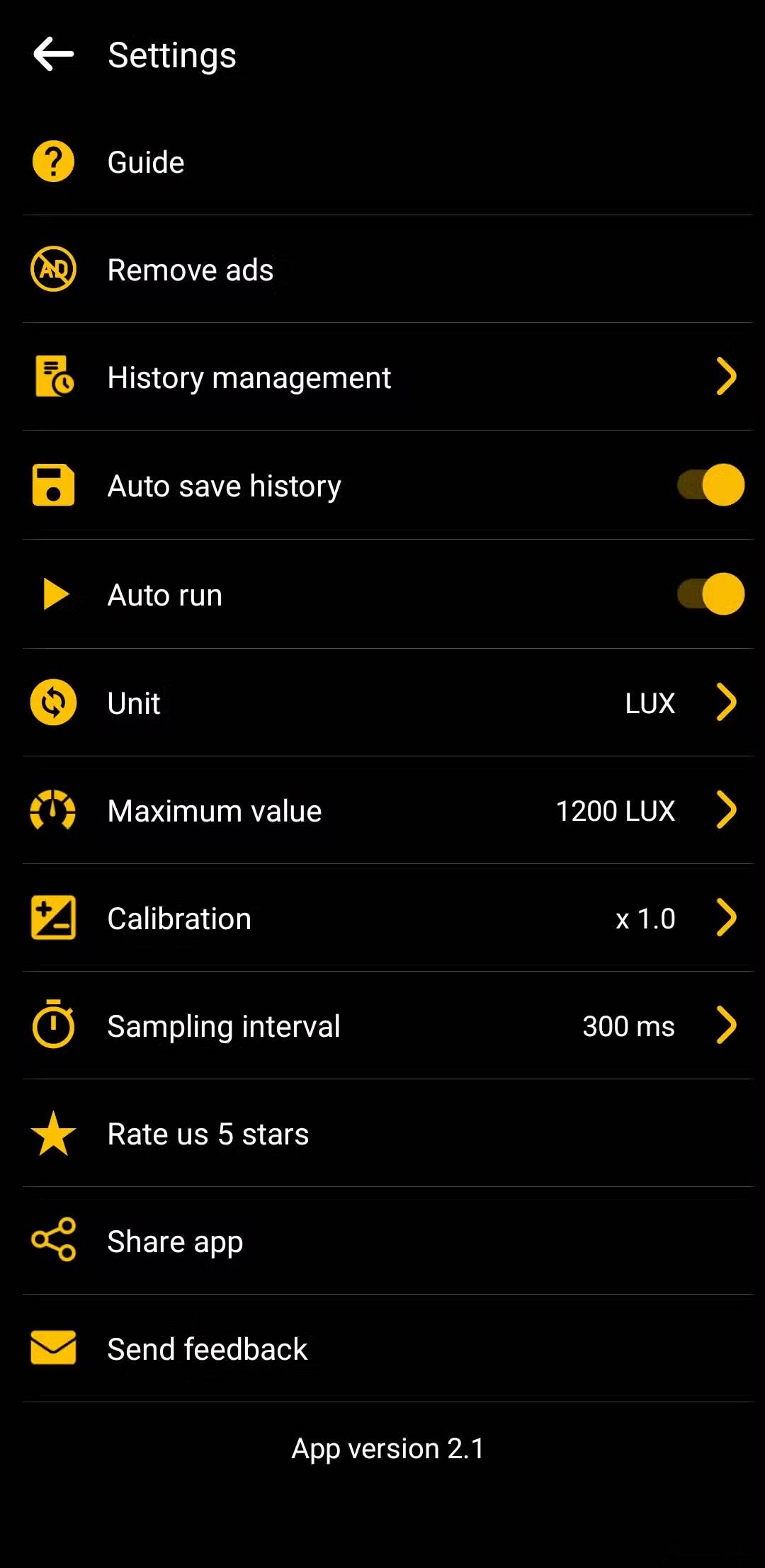The height and width of the screenshot is (1568, 765).
Task: Click the Auto run play icon
Action: [x=57, y=594]
